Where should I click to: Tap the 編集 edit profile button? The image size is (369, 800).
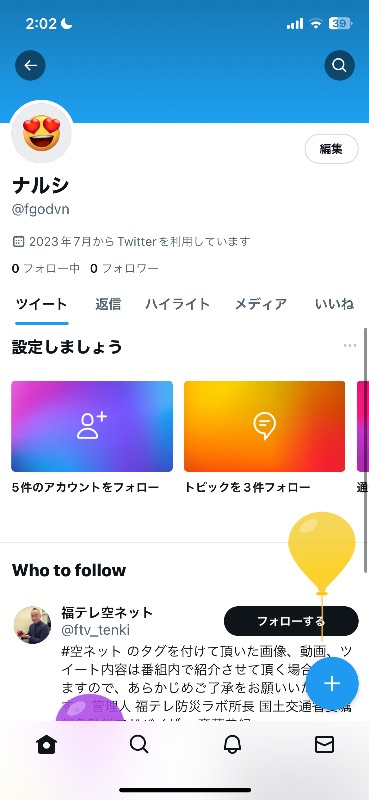[x=331, y=149]
